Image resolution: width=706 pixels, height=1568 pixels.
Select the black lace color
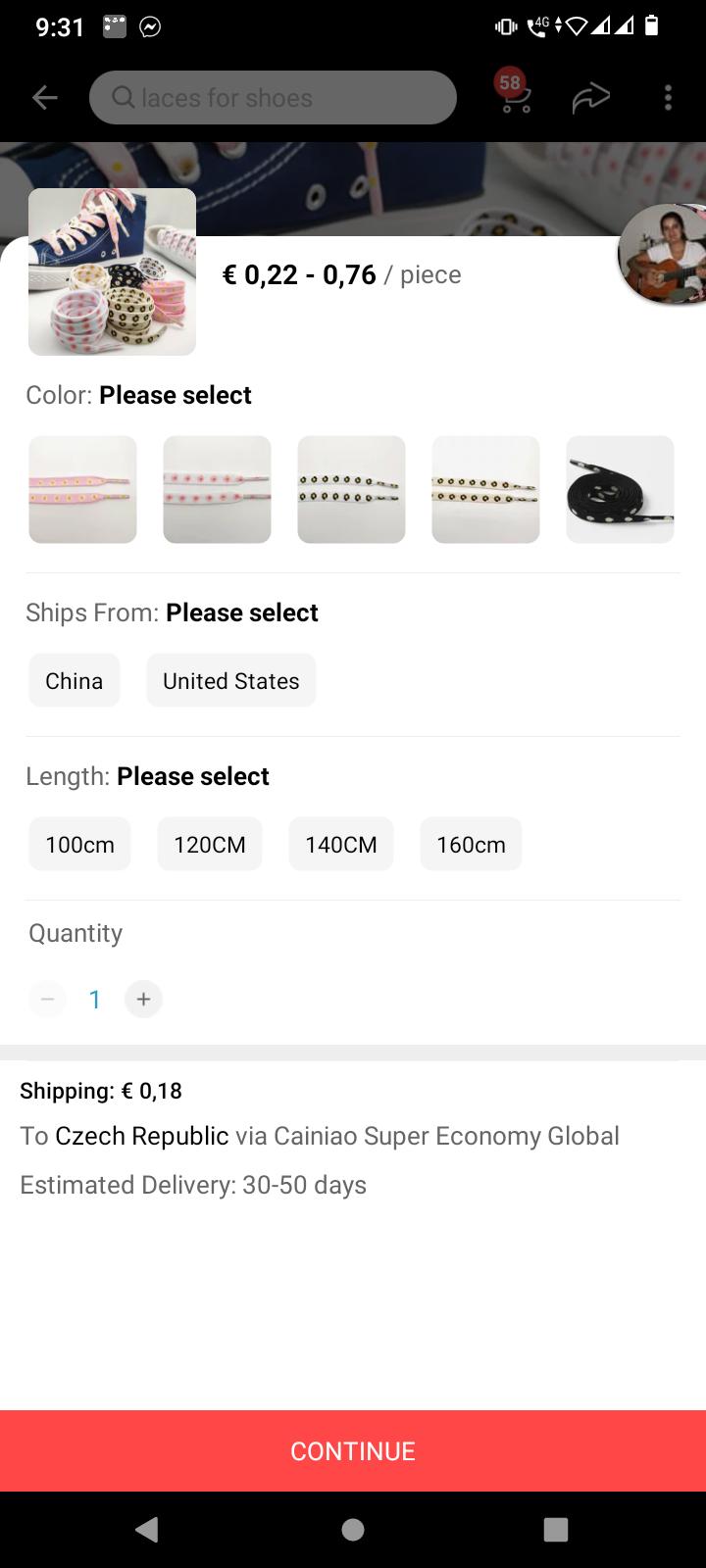tap(620, 489)
